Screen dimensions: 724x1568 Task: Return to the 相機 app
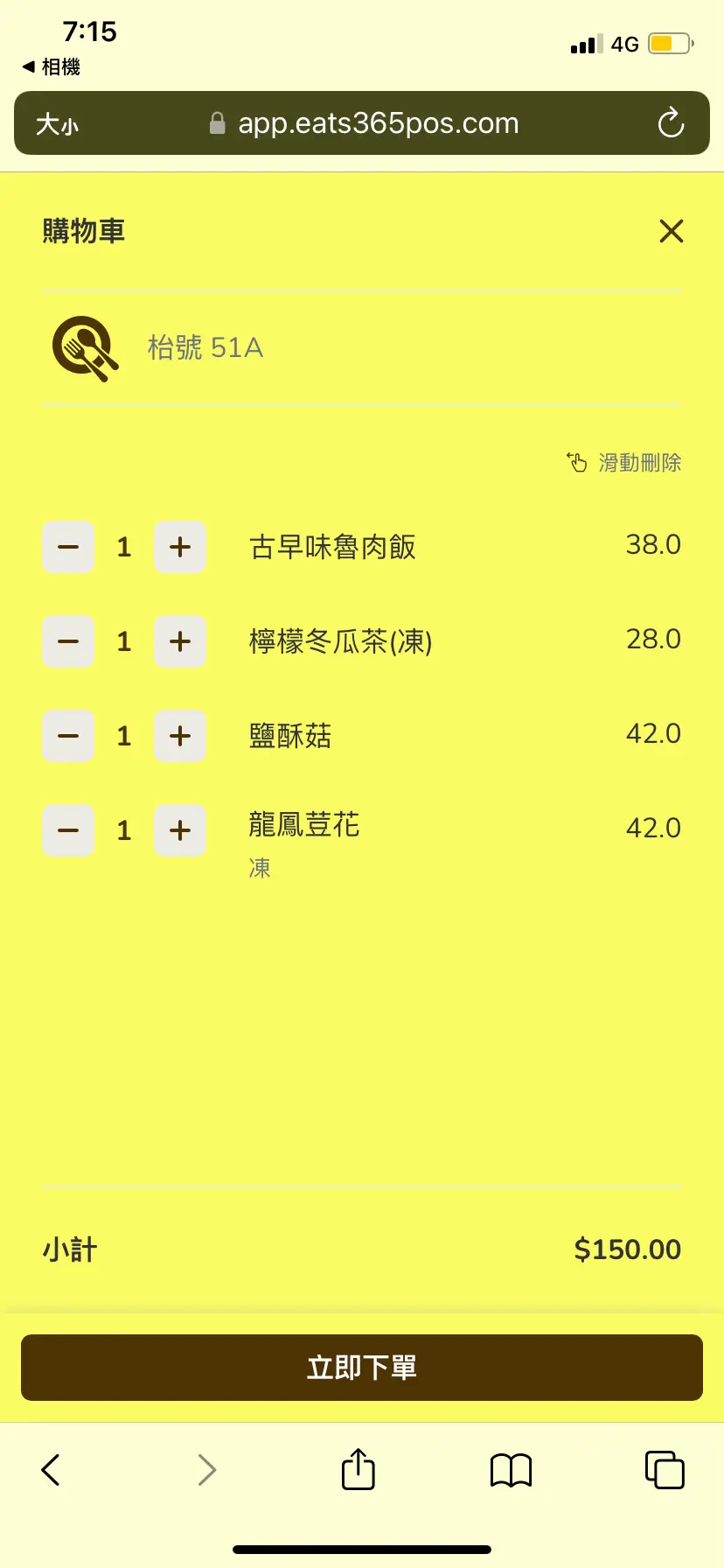pyautogui.click(x=51, y=66)
